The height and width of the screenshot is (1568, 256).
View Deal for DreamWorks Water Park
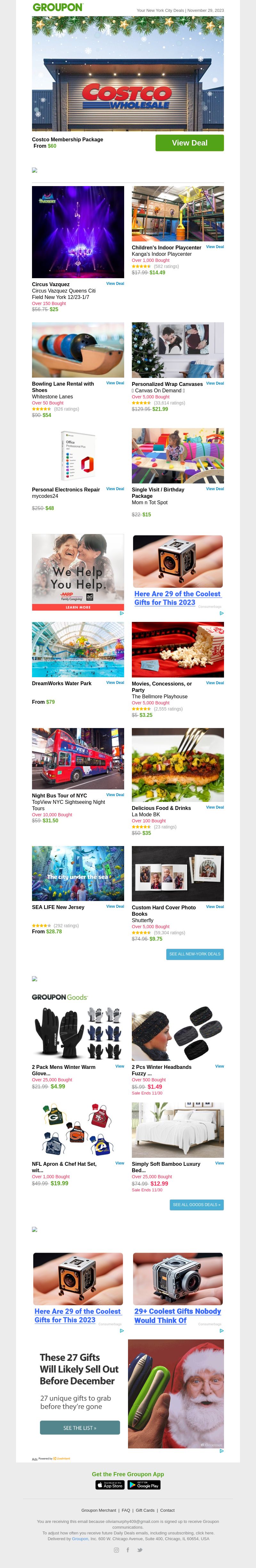(x=115, y=683)
